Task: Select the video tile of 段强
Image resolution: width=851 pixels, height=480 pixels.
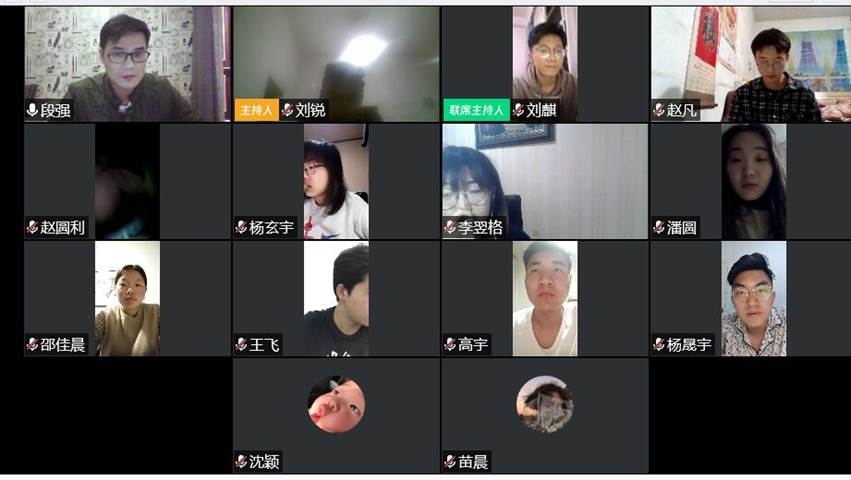Action: click(x=127, y=63)
